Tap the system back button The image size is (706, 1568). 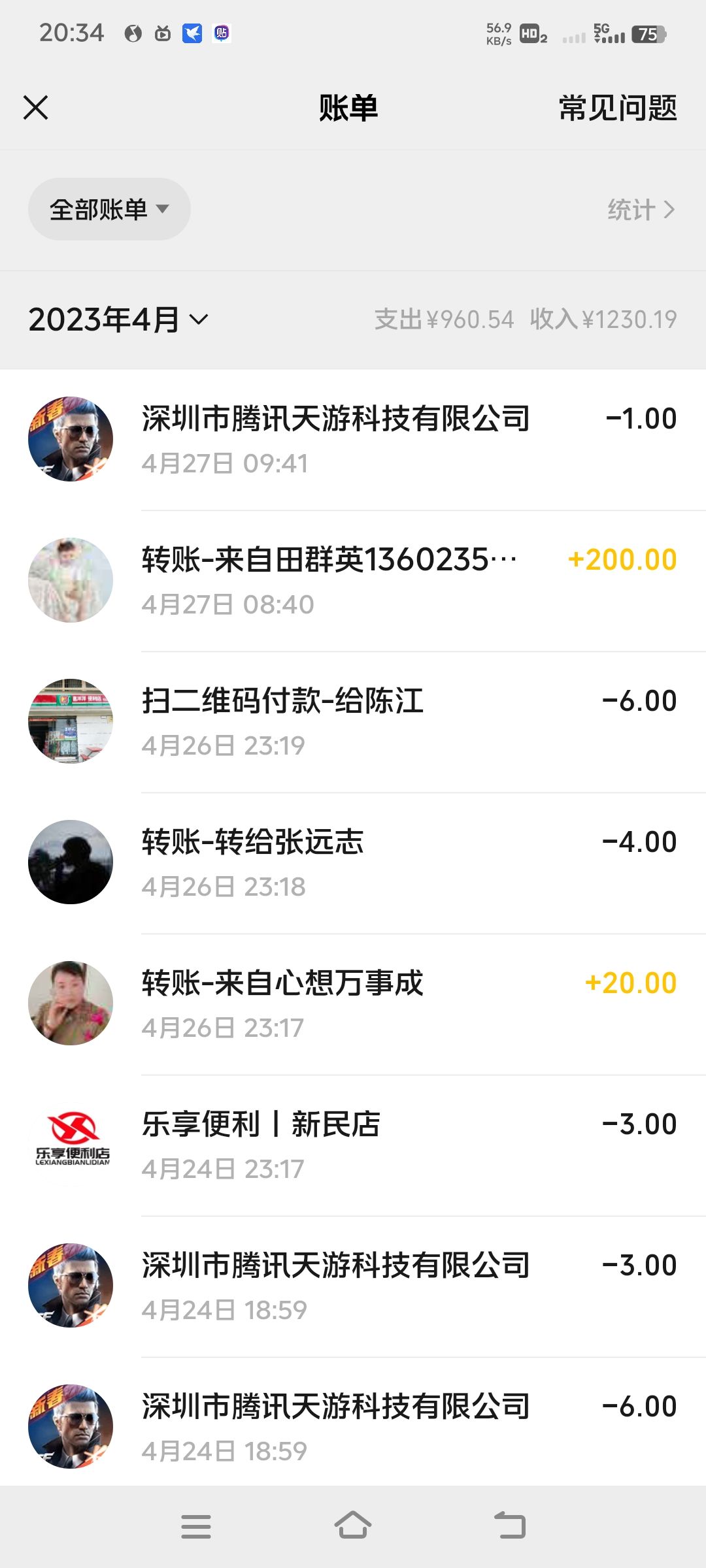(x=510, y=1526)
